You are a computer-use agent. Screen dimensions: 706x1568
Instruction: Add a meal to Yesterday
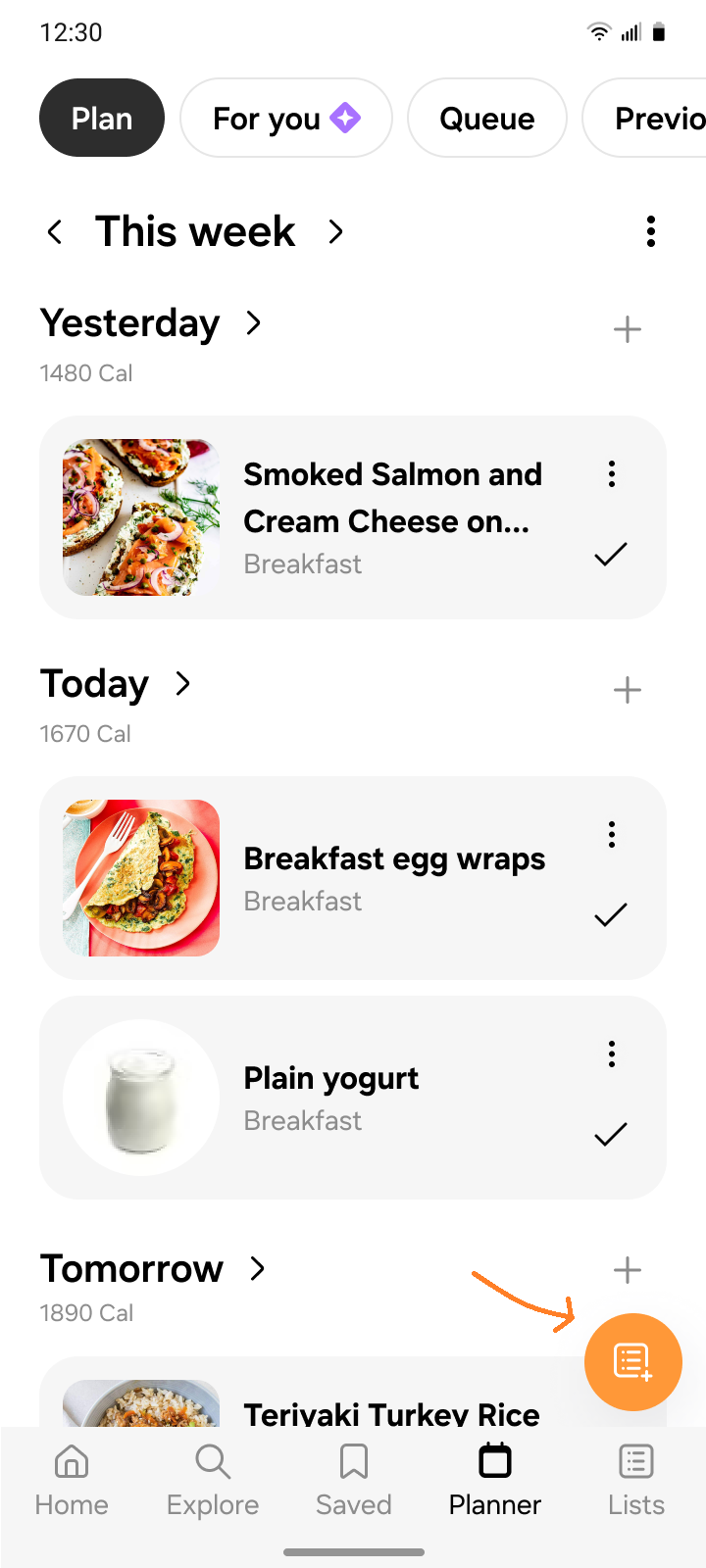[628, 329]
